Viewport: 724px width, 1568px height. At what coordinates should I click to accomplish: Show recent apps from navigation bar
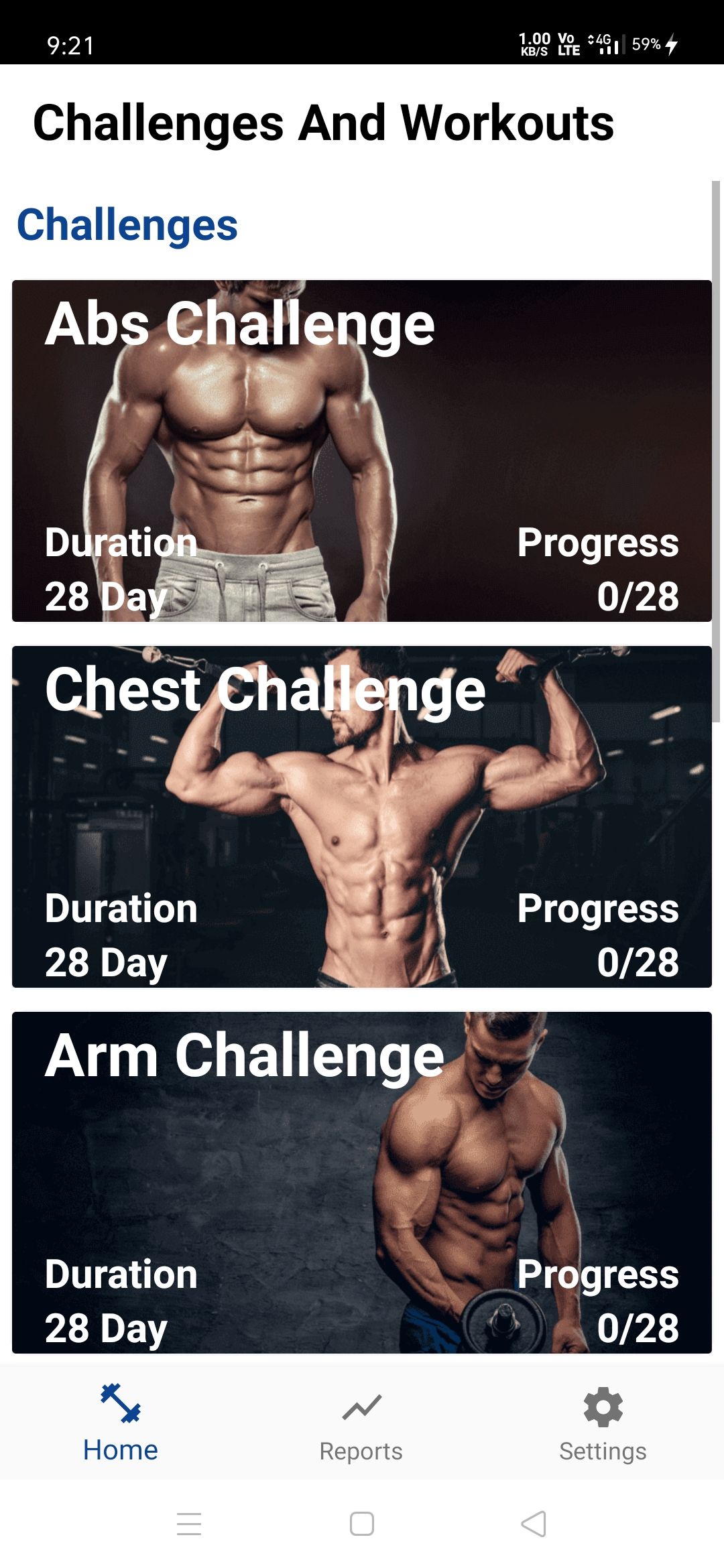click(x=189, y=1524)
